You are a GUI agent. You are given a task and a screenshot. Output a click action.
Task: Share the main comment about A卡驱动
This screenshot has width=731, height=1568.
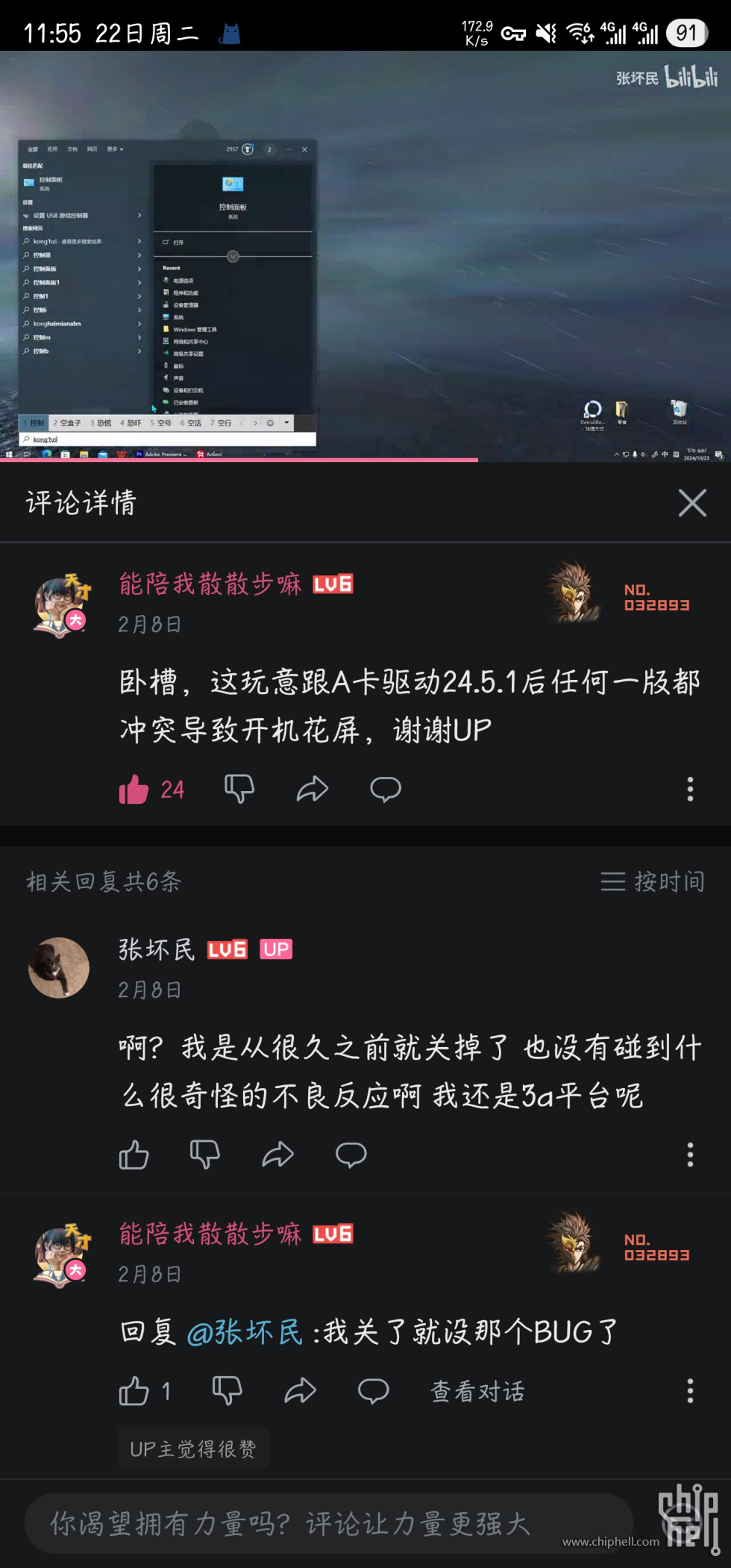312,789
